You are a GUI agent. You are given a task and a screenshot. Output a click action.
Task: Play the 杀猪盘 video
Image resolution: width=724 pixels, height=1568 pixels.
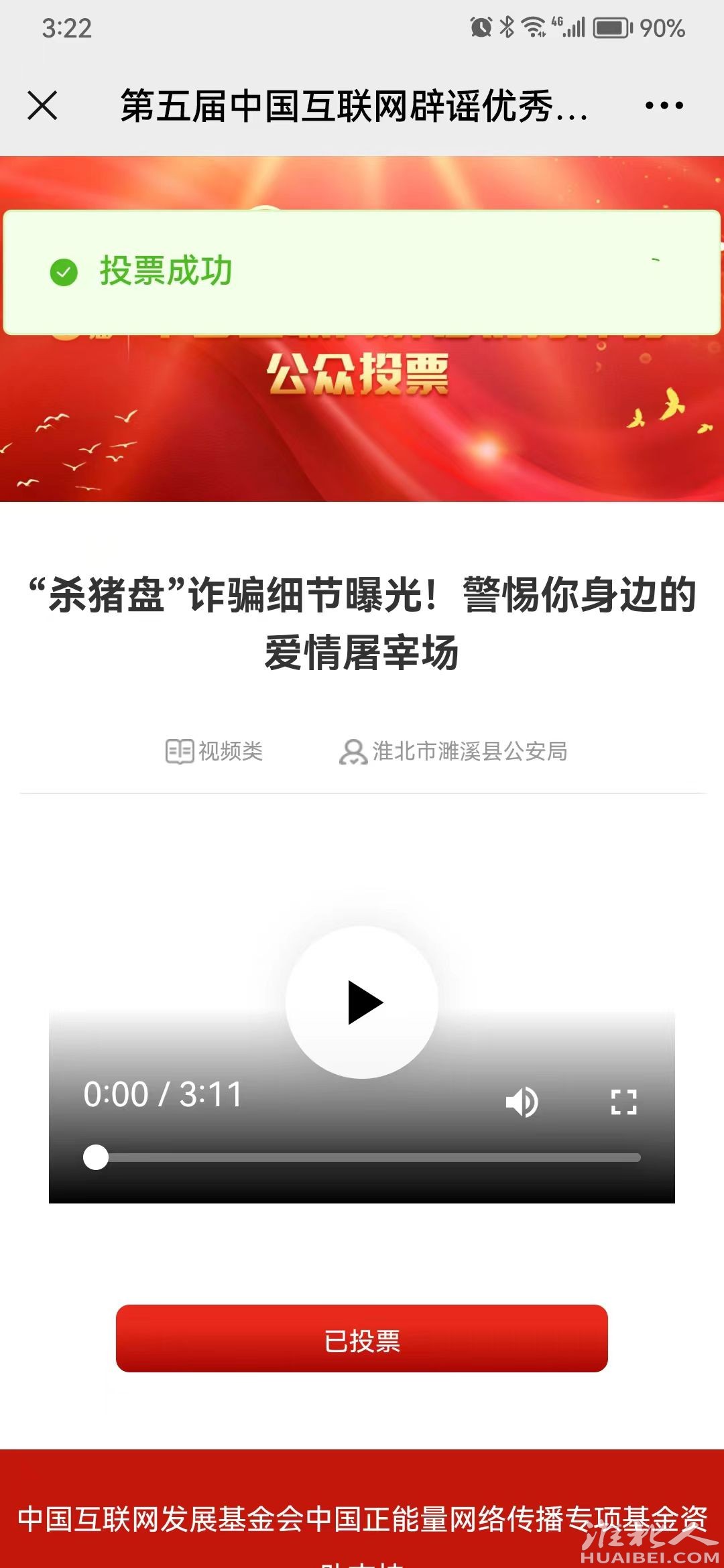pos(362,1002)
